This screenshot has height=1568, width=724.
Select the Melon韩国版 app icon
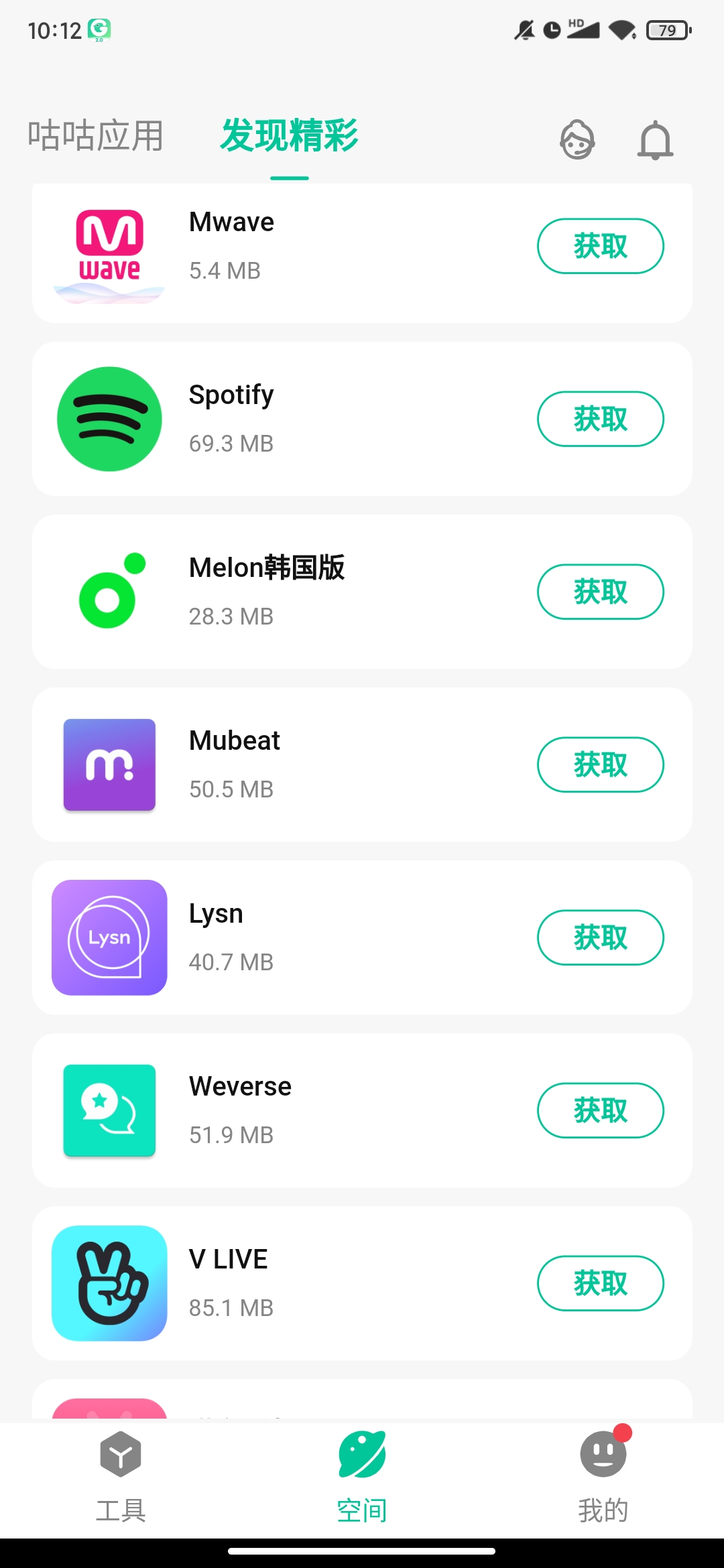109,590
